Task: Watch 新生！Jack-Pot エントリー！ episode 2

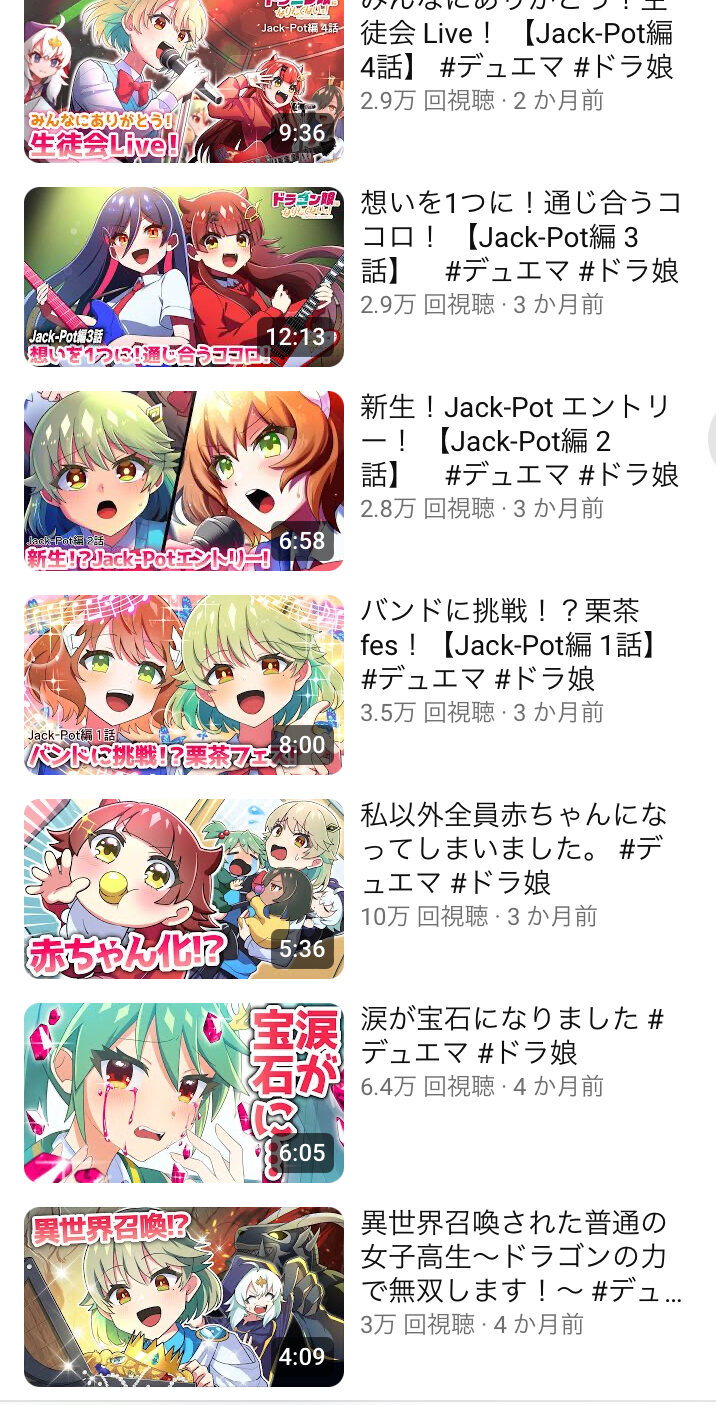Action: point(184,481)
